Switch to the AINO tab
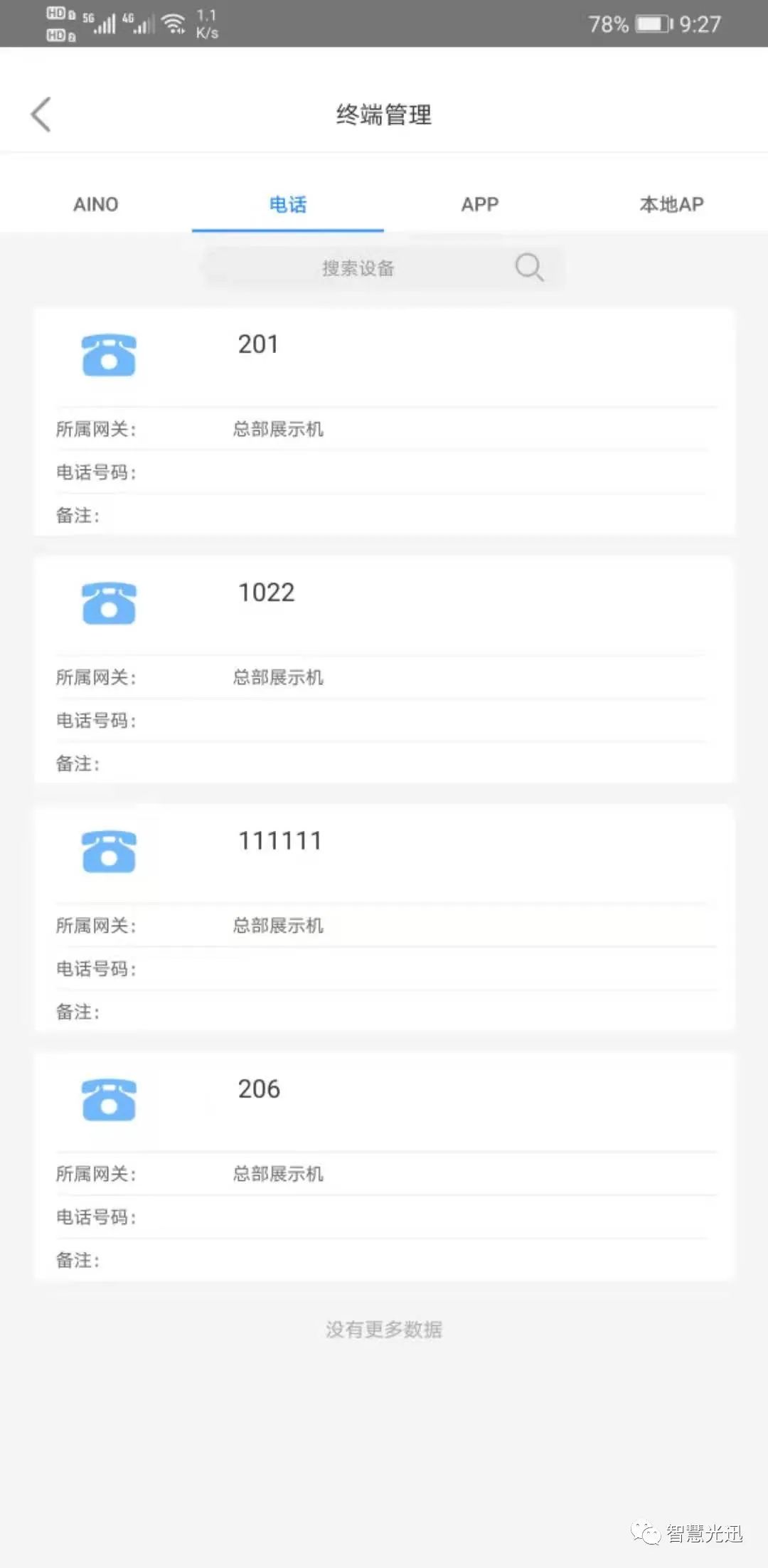Viewport: 768px width, 1568px height. 96,205
